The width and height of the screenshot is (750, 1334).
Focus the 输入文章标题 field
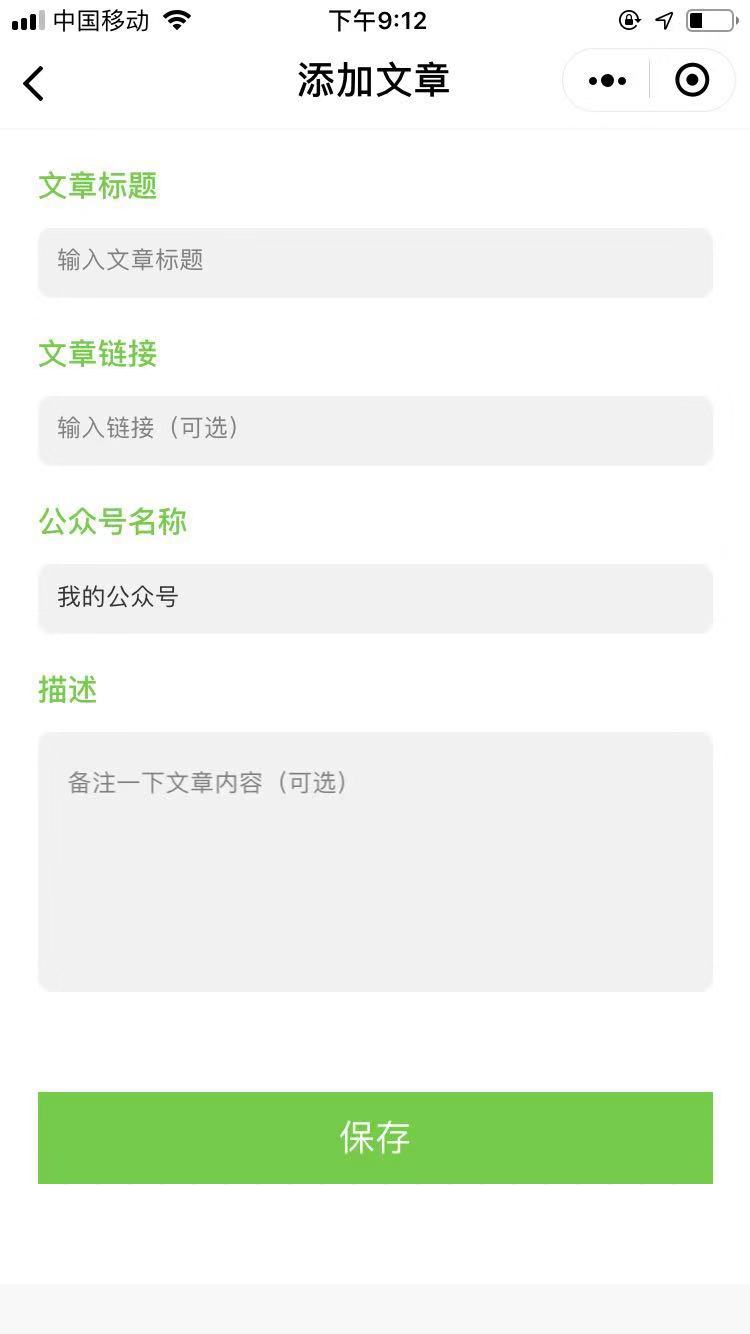point(375,262)
